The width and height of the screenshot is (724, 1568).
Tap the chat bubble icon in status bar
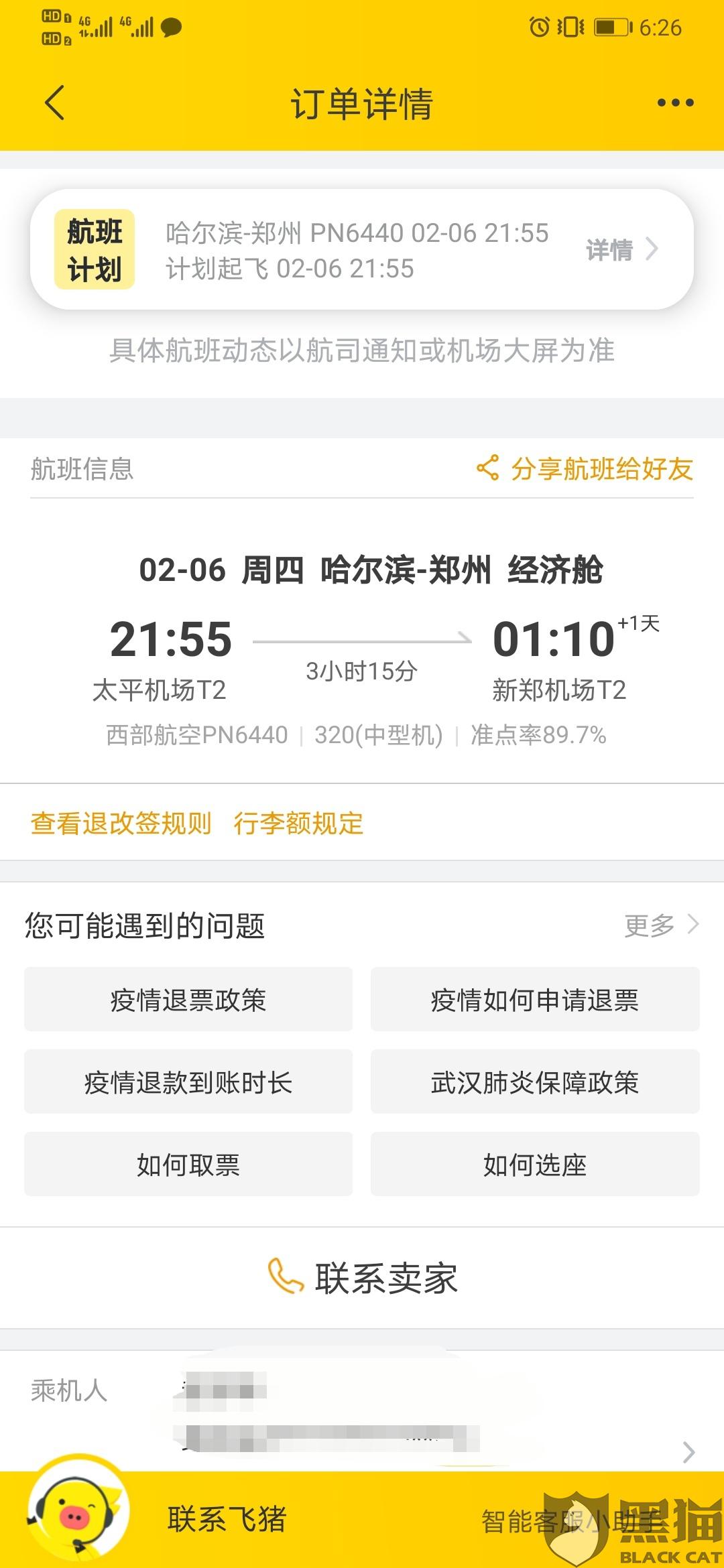170,28
